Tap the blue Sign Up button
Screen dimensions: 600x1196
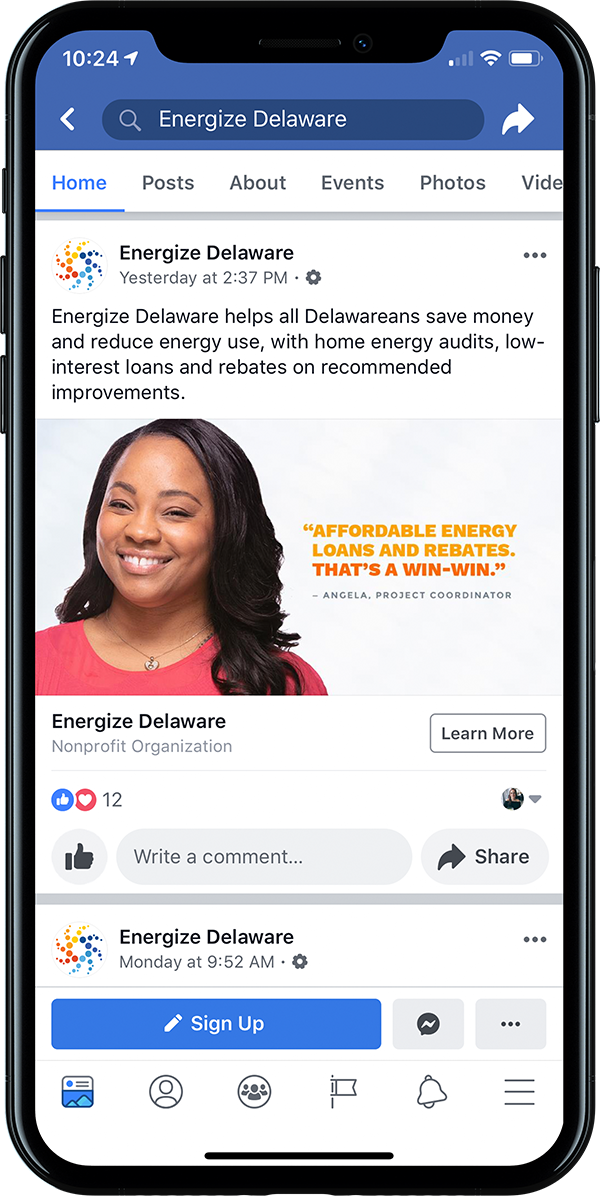pos(216,1023)
